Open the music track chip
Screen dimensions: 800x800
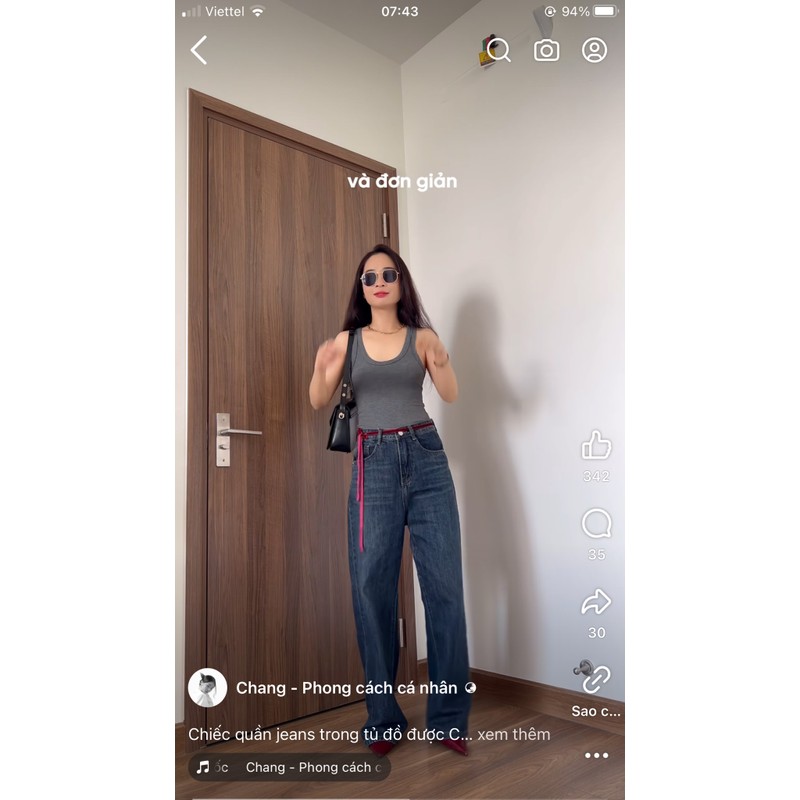pyautogui.click(x=290, y=767)
